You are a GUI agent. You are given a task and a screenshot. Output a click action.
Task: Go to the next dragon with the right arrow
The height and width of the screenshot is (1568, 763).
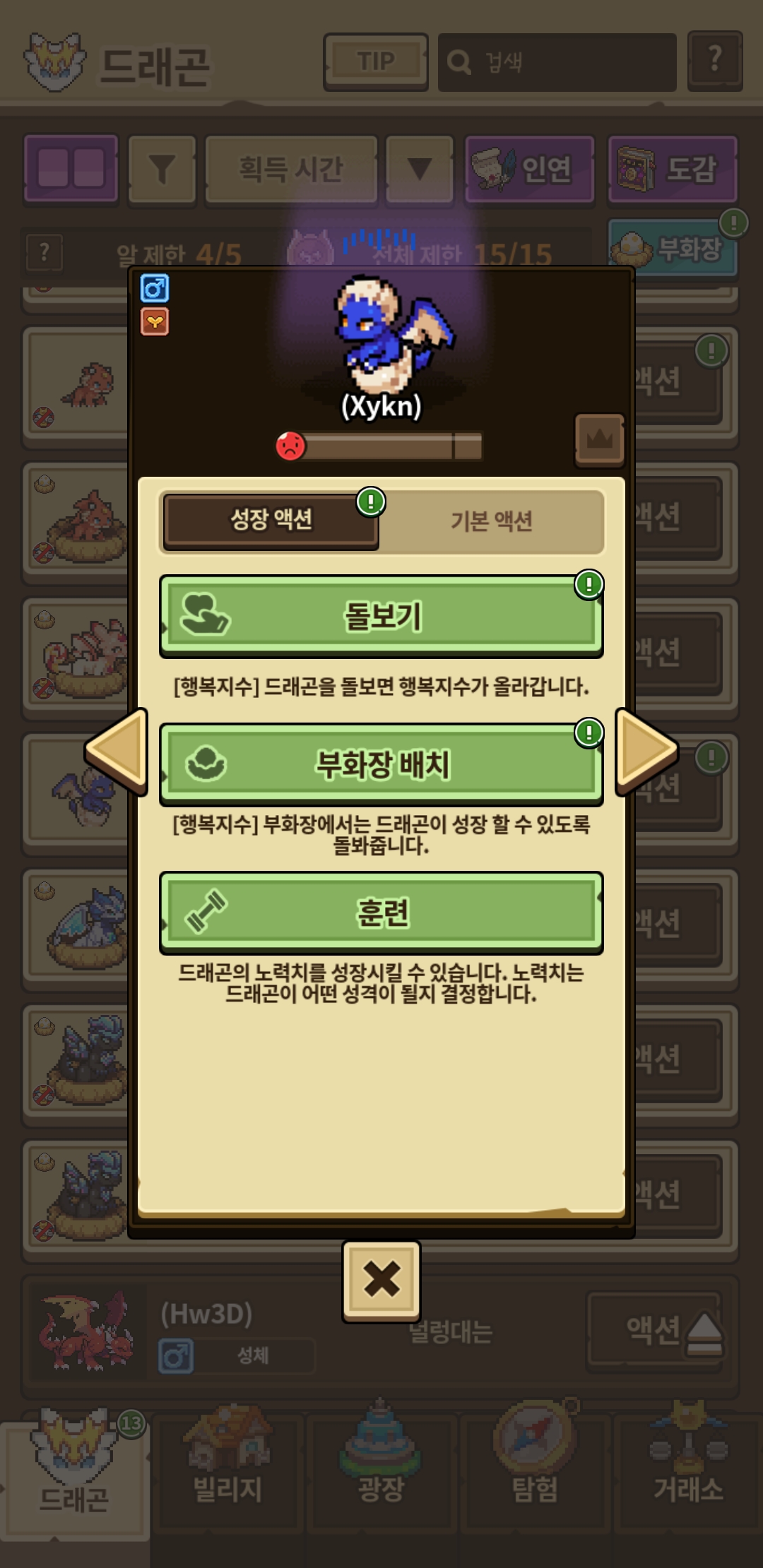click(x=645, y=752)
